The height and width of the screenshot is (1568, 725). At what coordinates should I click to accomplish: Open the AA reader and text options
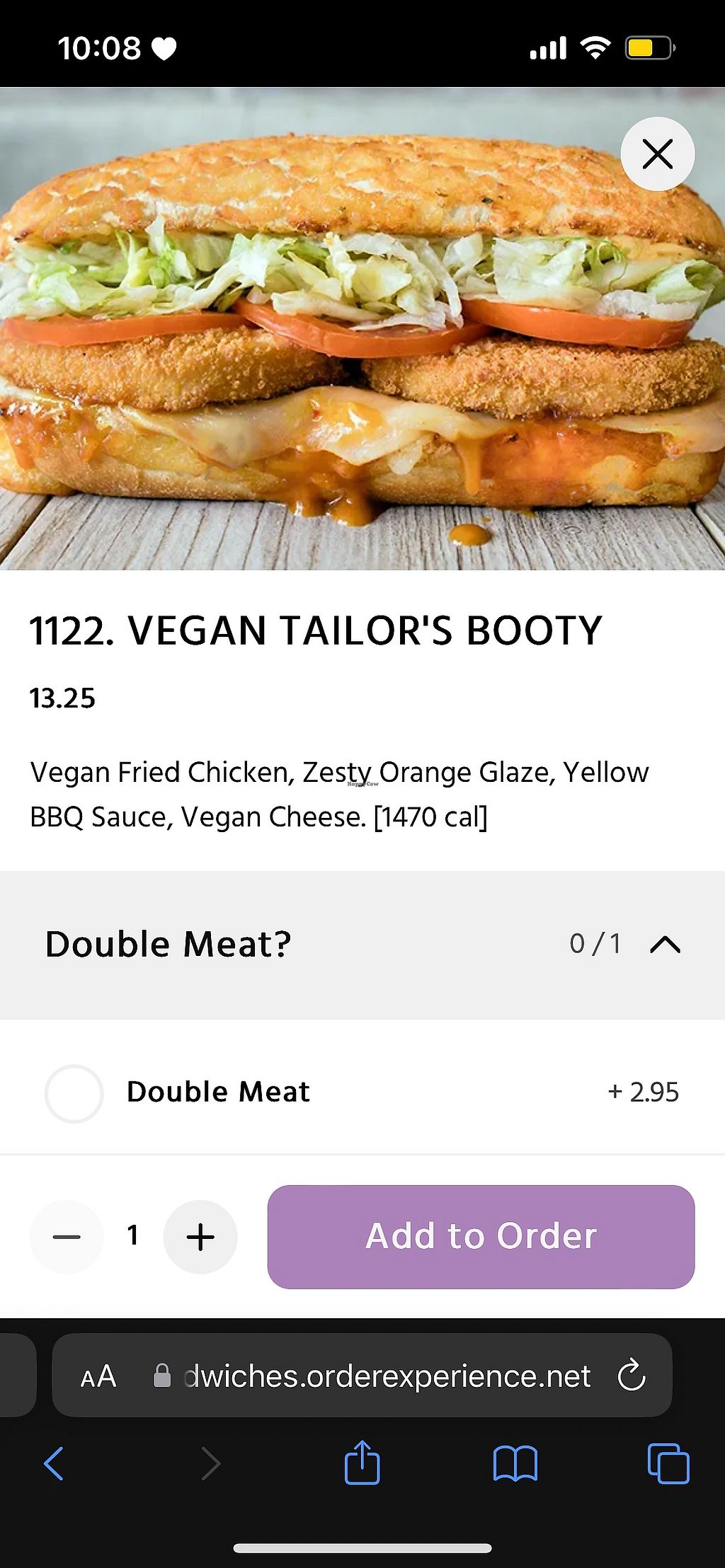click(x=98, y=1377)
